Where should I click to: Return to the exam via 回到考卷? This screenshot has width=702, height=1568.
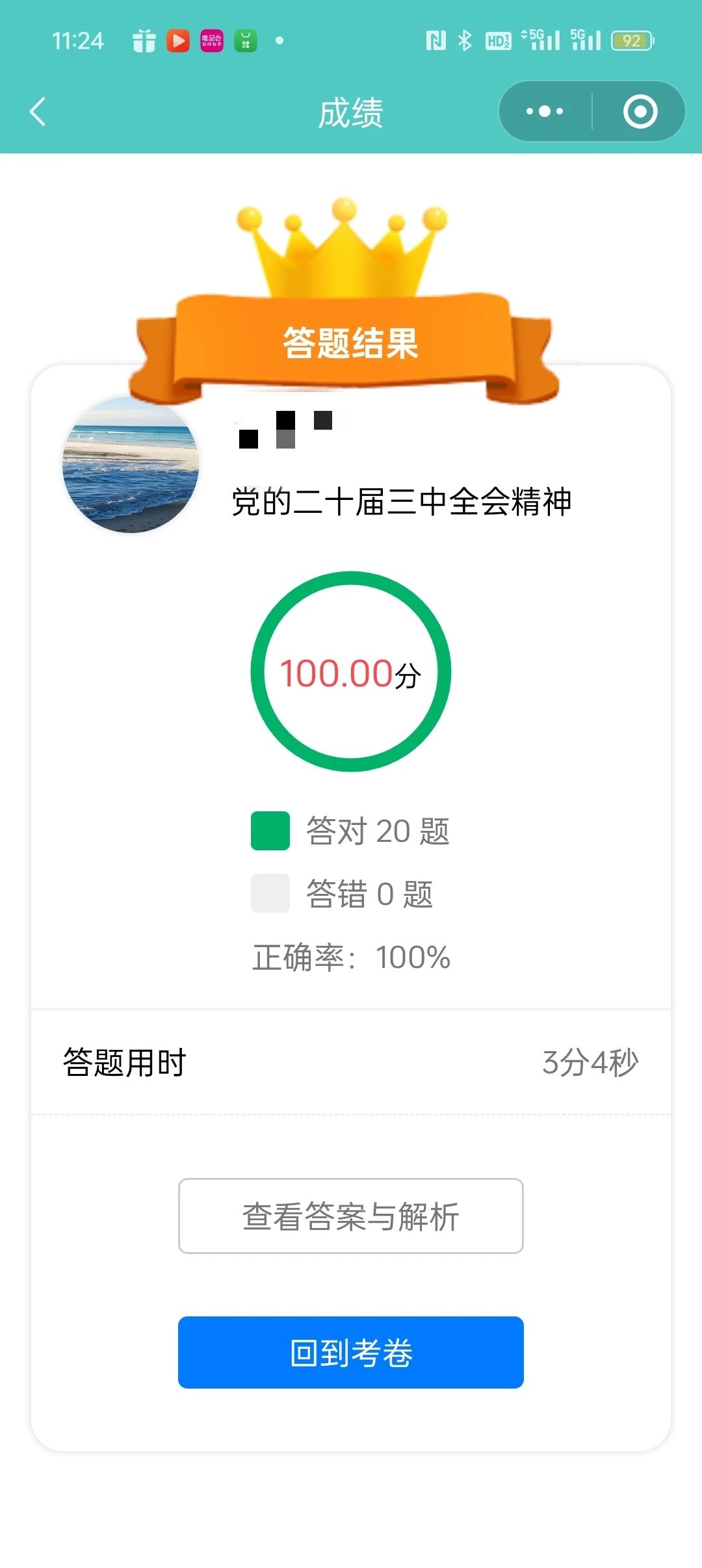351,1352
